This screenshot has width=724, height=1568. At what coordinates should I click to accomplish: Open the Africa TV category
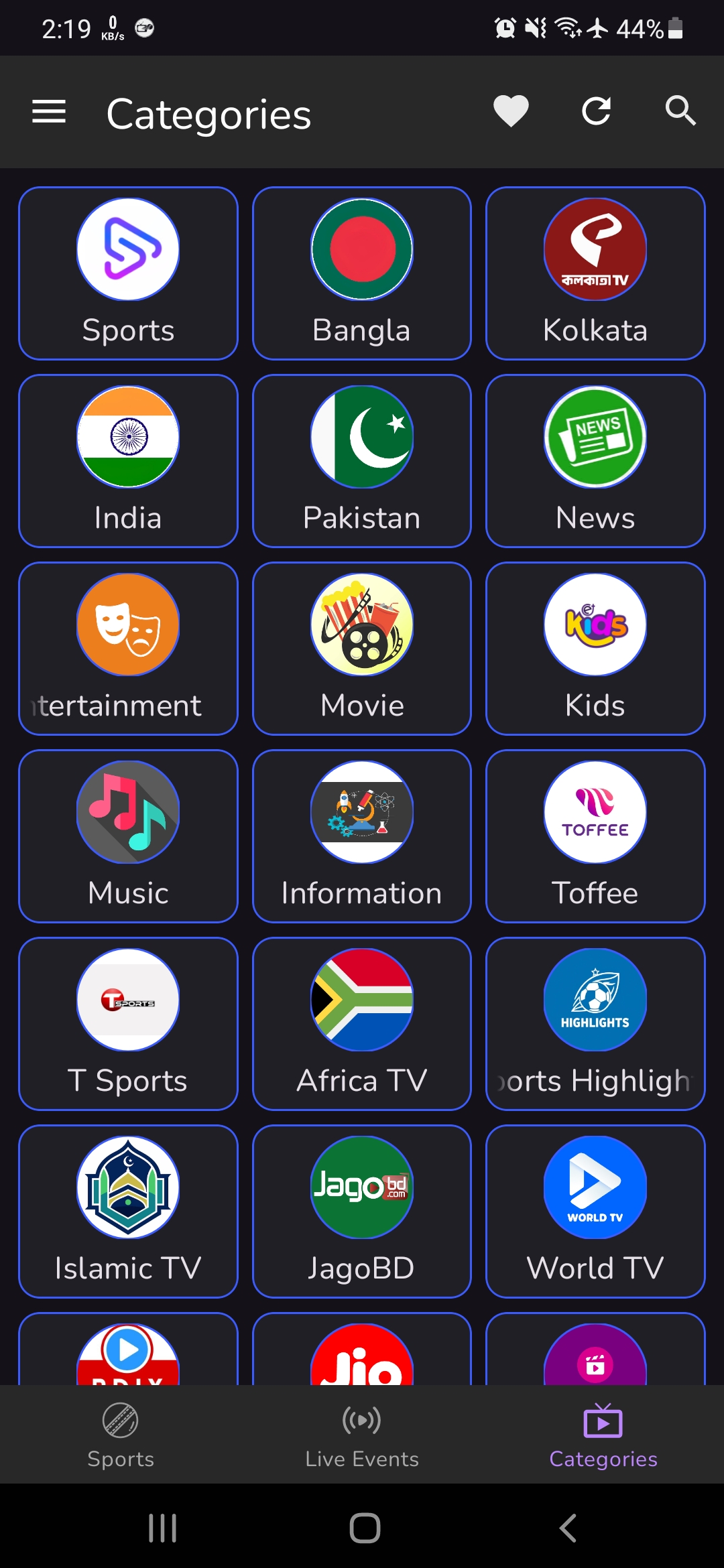point(362,1024)
